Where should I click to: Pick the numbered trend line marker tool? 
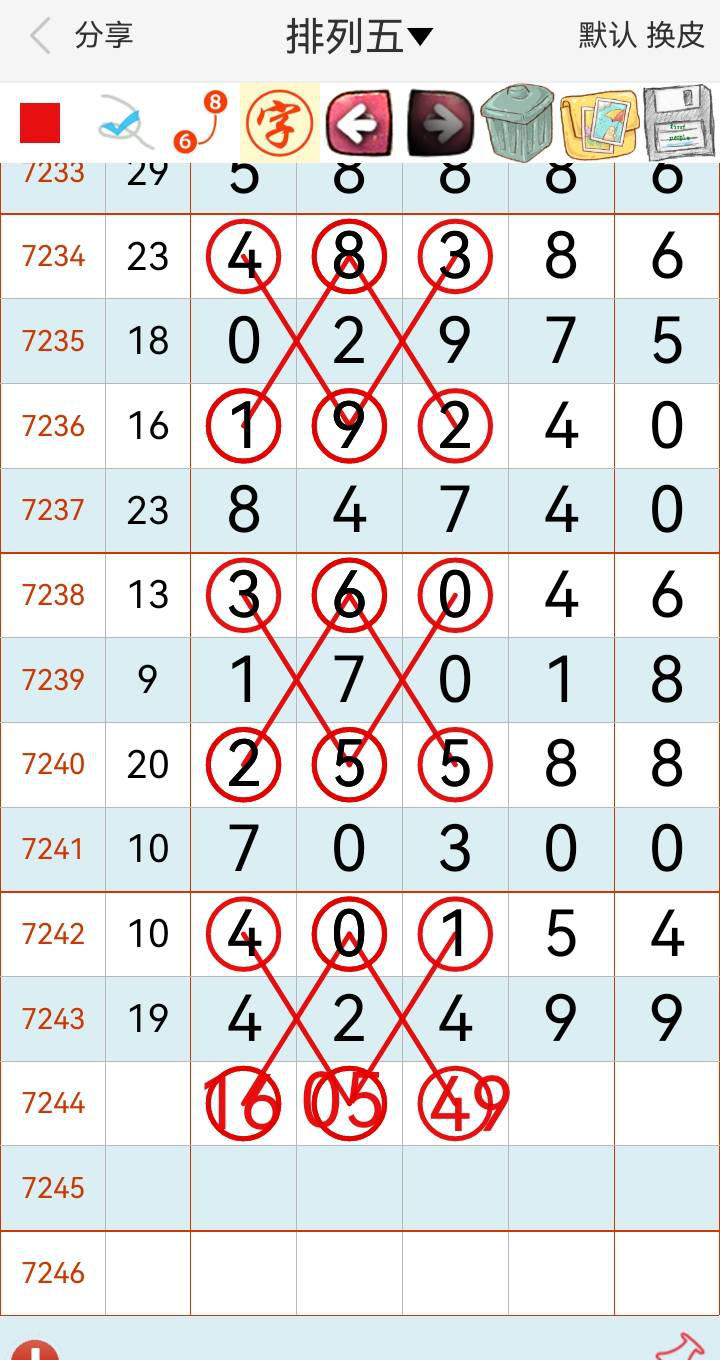[198, 120]
